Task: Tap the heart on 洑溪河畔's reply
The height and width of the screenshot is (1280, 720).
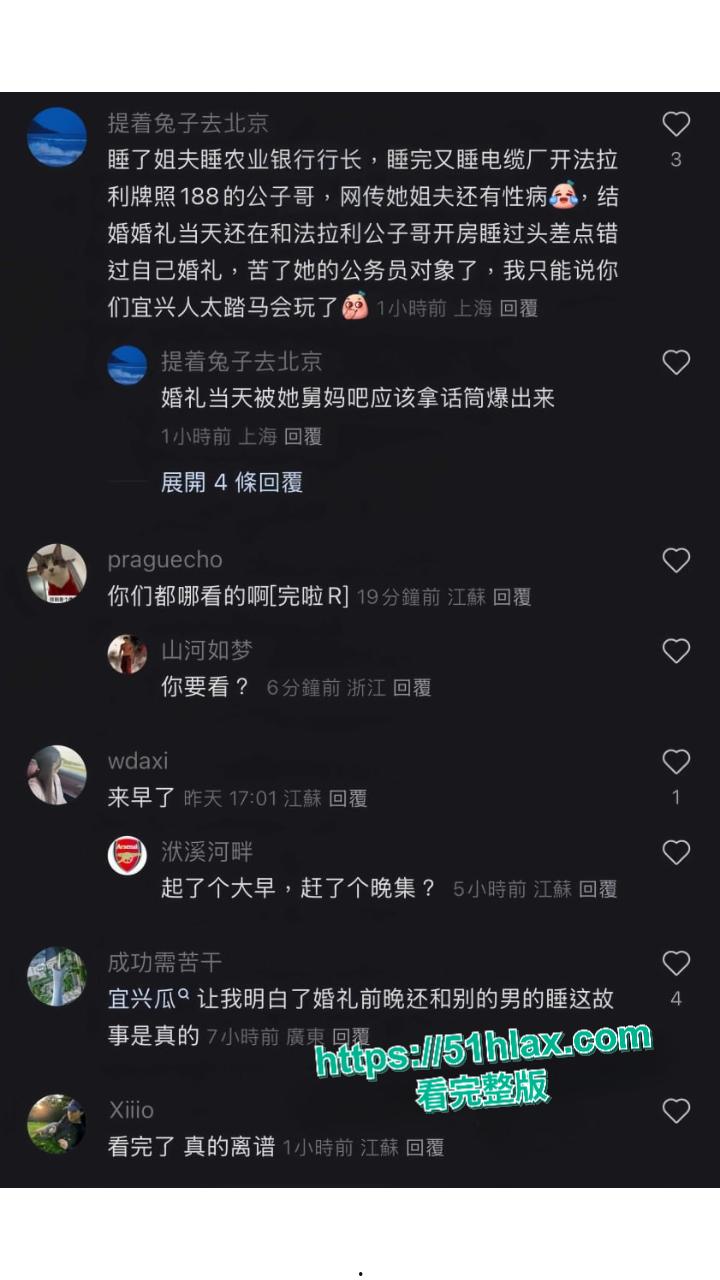Action: (676, 852)
